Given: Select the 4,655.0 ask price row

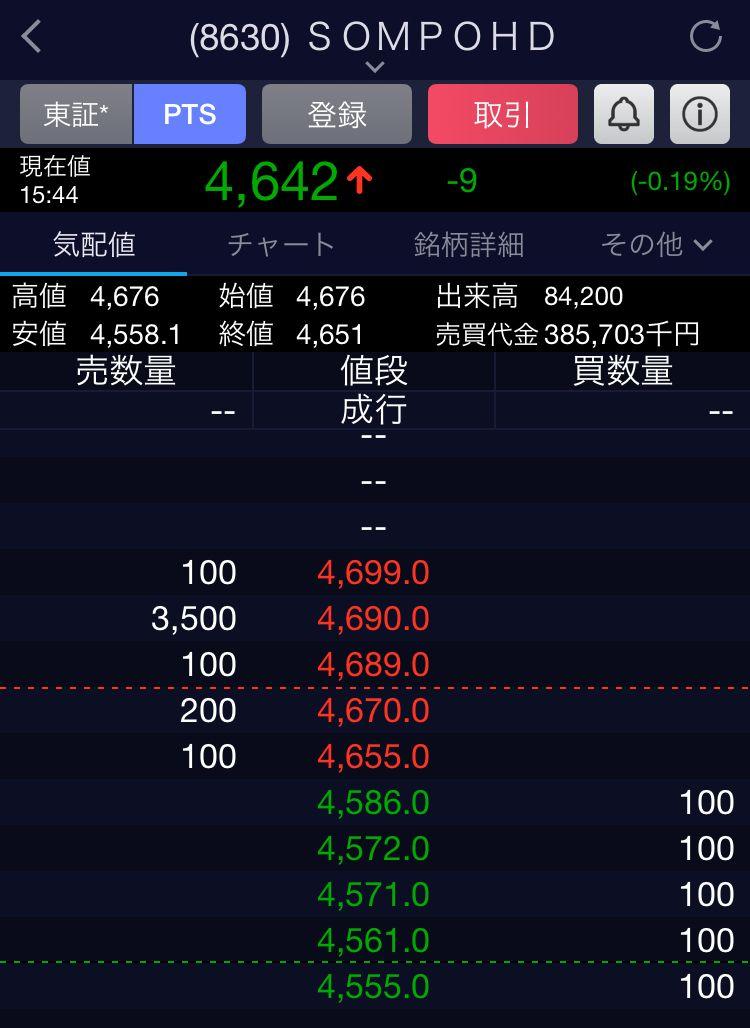Looking at the screenshot, I should tap(373, 757).
